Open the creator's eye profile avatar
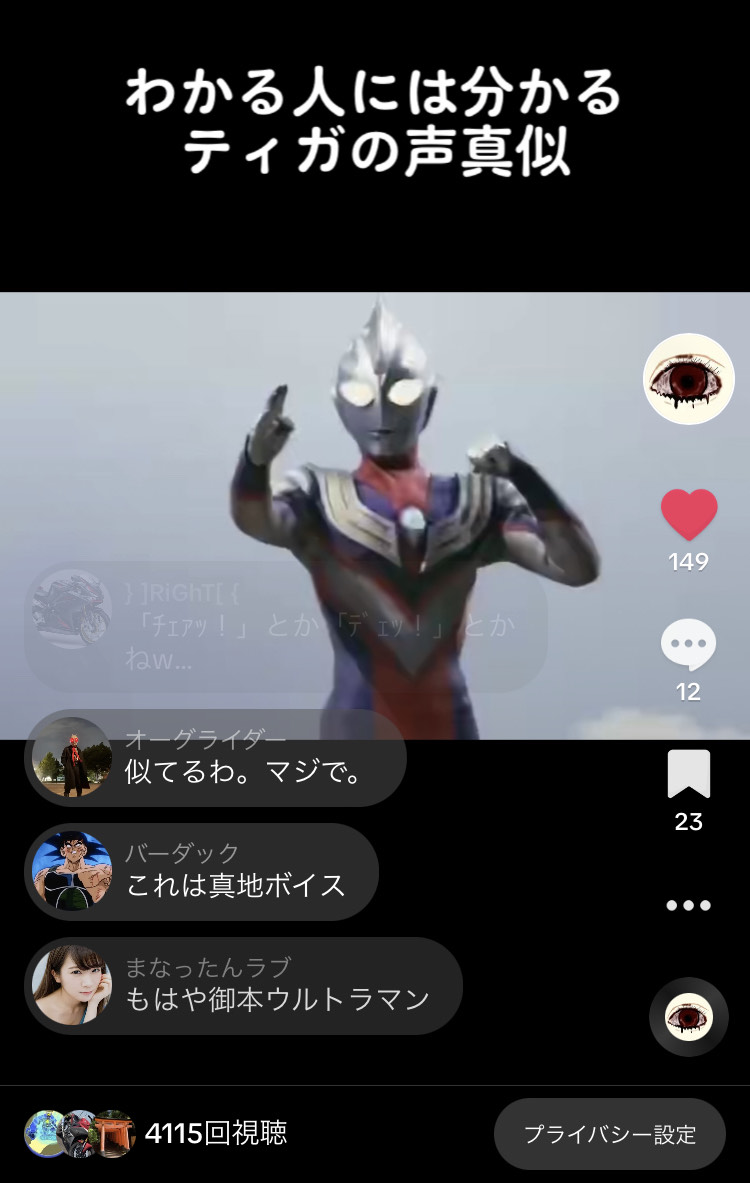Viewport: 750px width, 1183px height. [688, 379]
